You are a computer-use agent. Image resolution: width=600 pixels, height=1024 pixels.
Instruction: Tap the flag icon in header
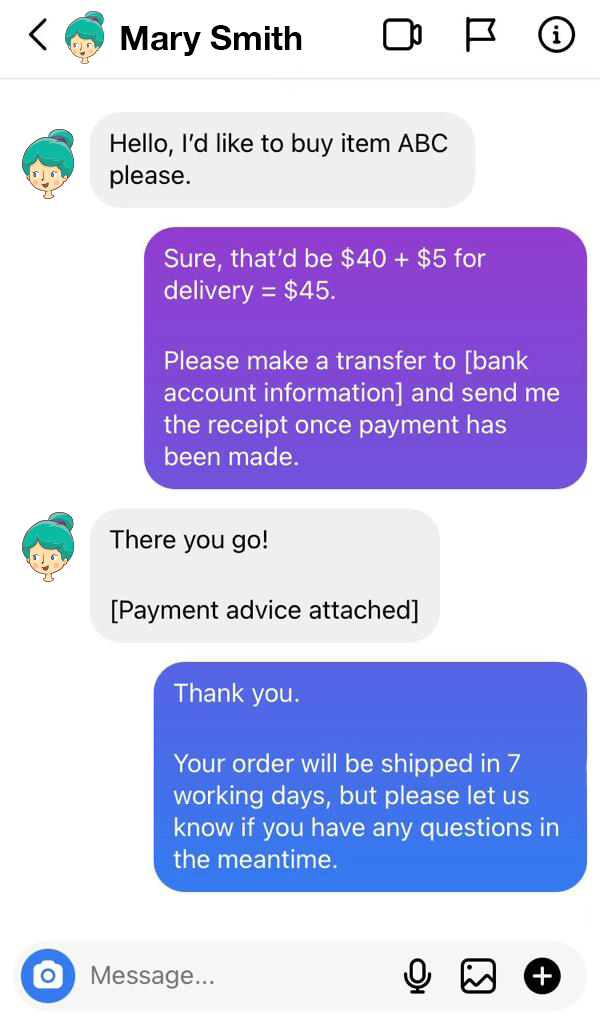[480, 36]
